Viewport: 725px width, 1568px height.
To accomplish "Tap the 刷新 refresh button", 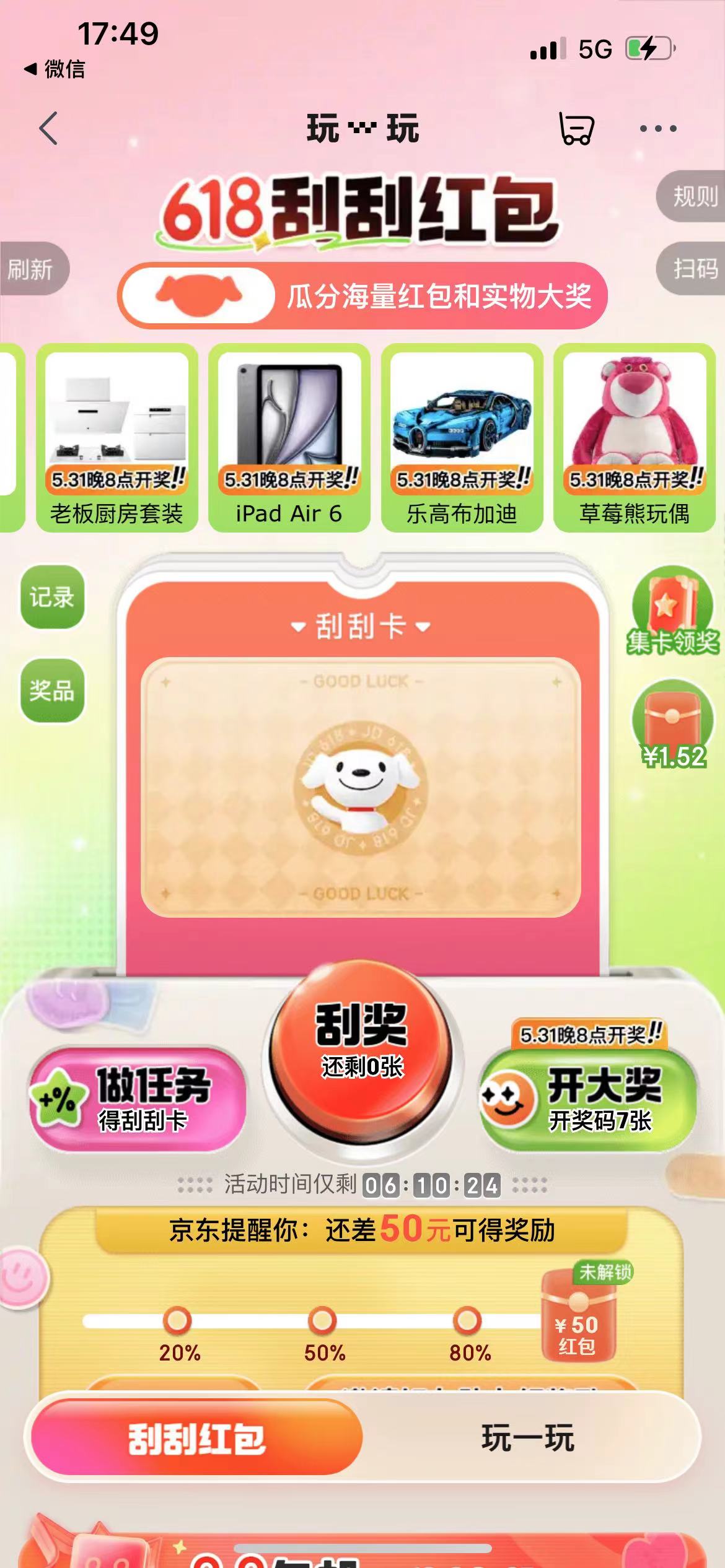I will click(32, 269).
